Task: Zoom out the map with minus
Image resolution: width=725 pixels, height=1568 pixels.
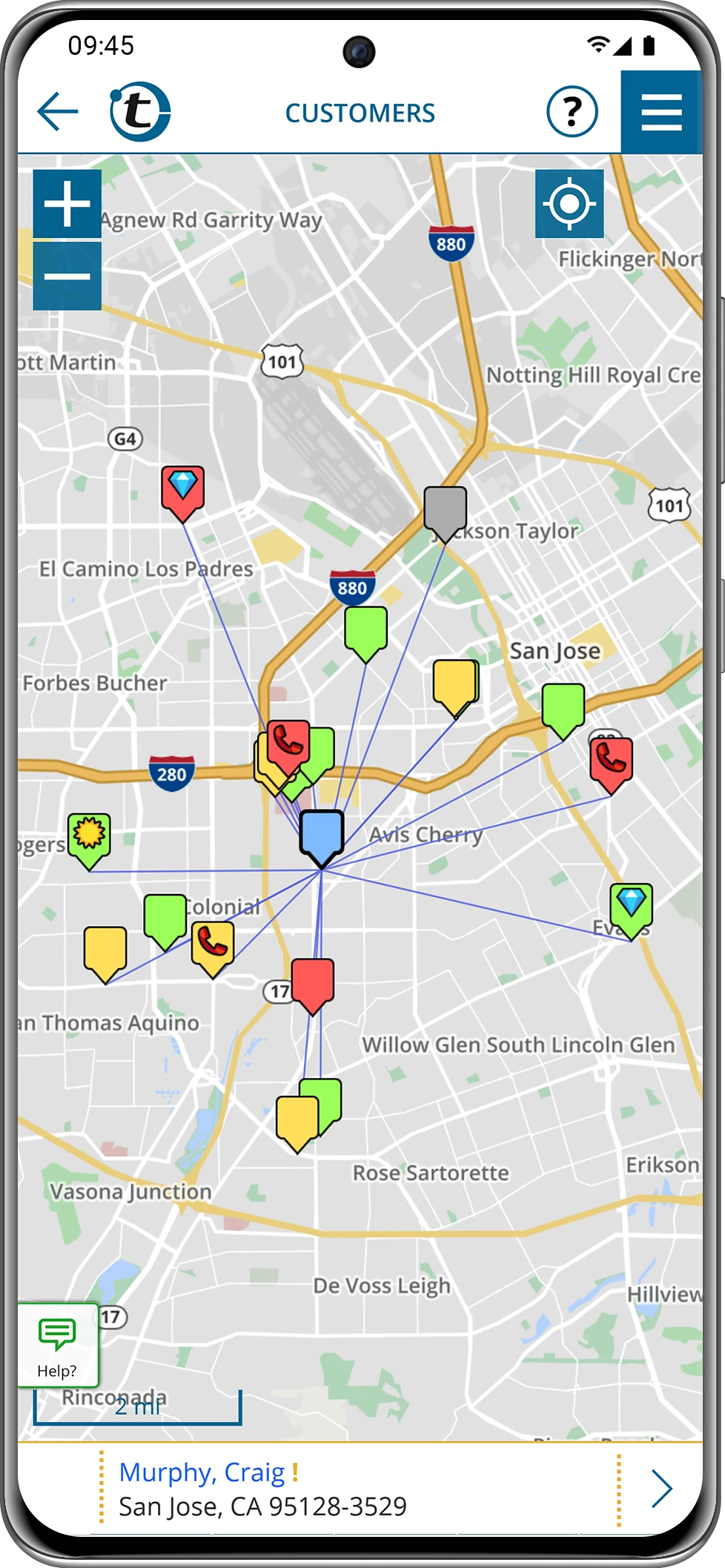Action: (x=67, y=275)
